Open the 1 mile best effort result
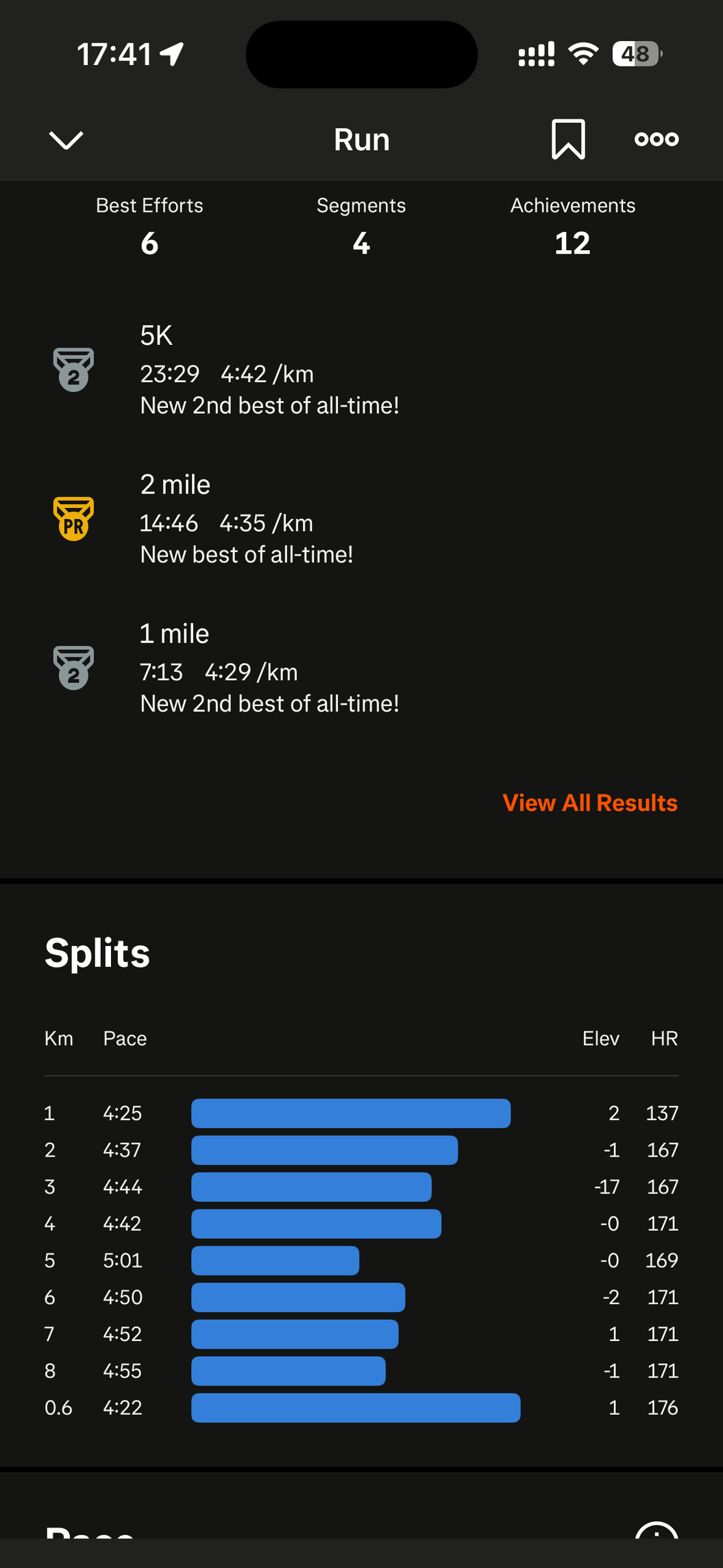This screenshot has width=723, height=1568. (x=269, y=668)
